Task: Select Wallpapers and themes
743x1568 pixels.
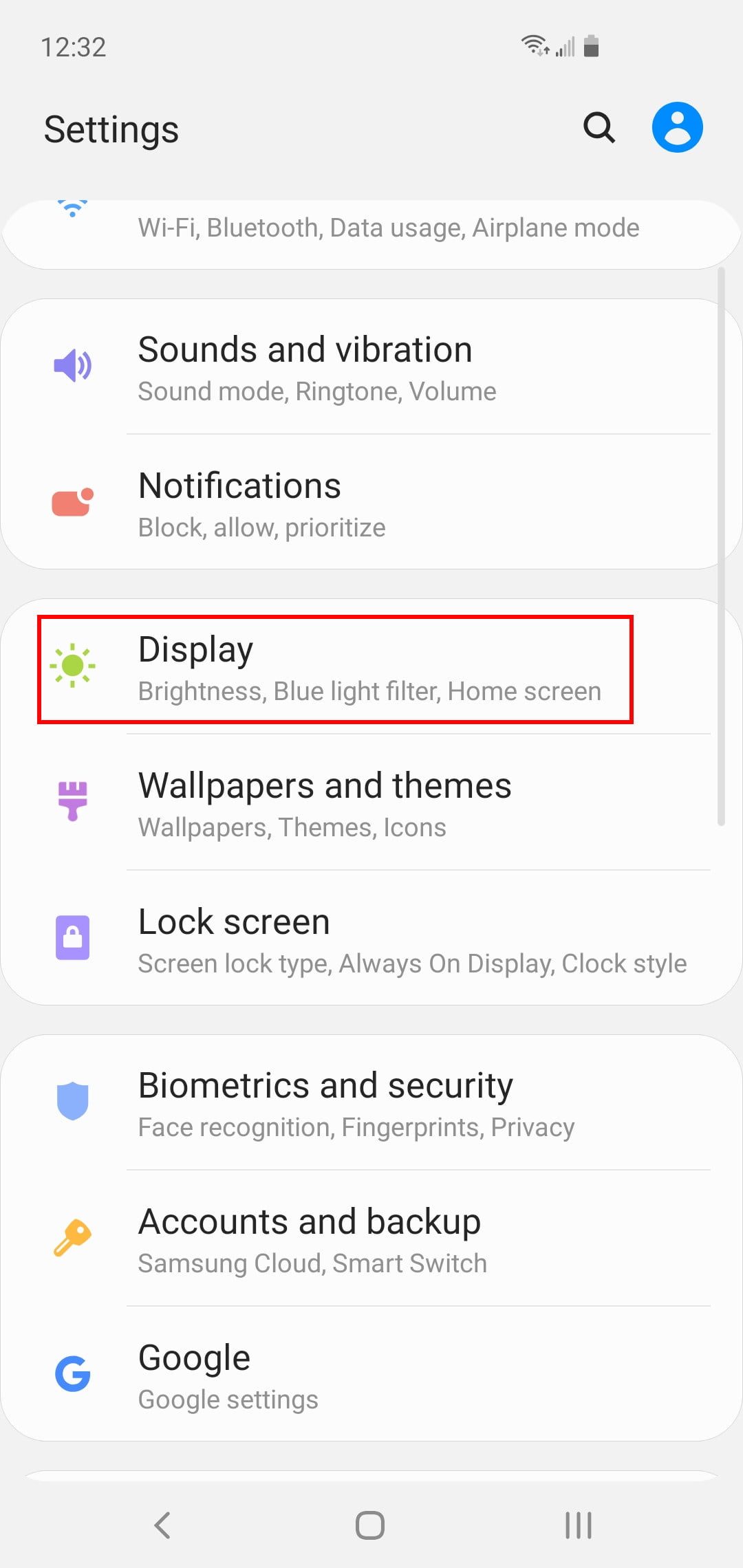Action: (x=371, y=803)
